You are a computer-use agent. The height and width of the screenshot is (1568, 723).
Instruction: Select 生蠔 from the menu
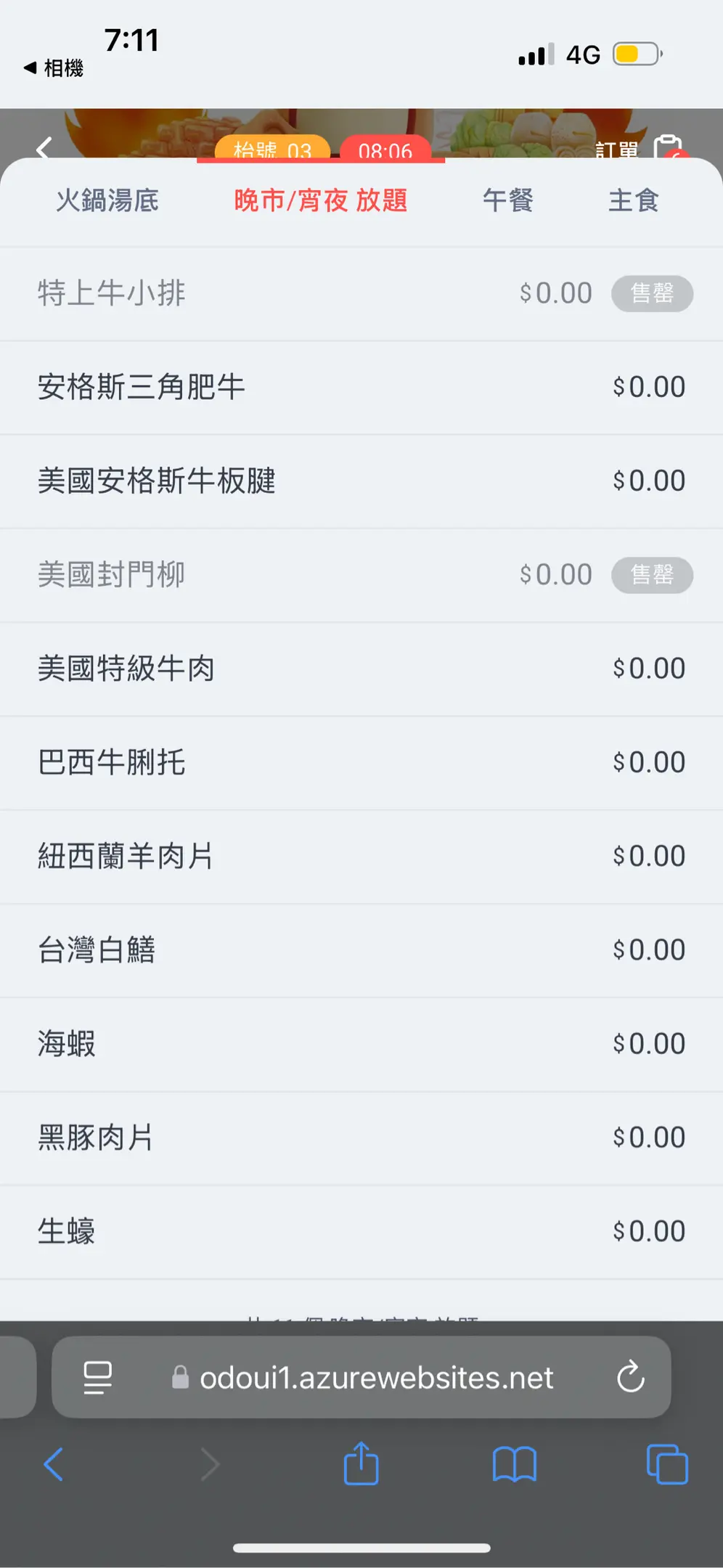361,1231
